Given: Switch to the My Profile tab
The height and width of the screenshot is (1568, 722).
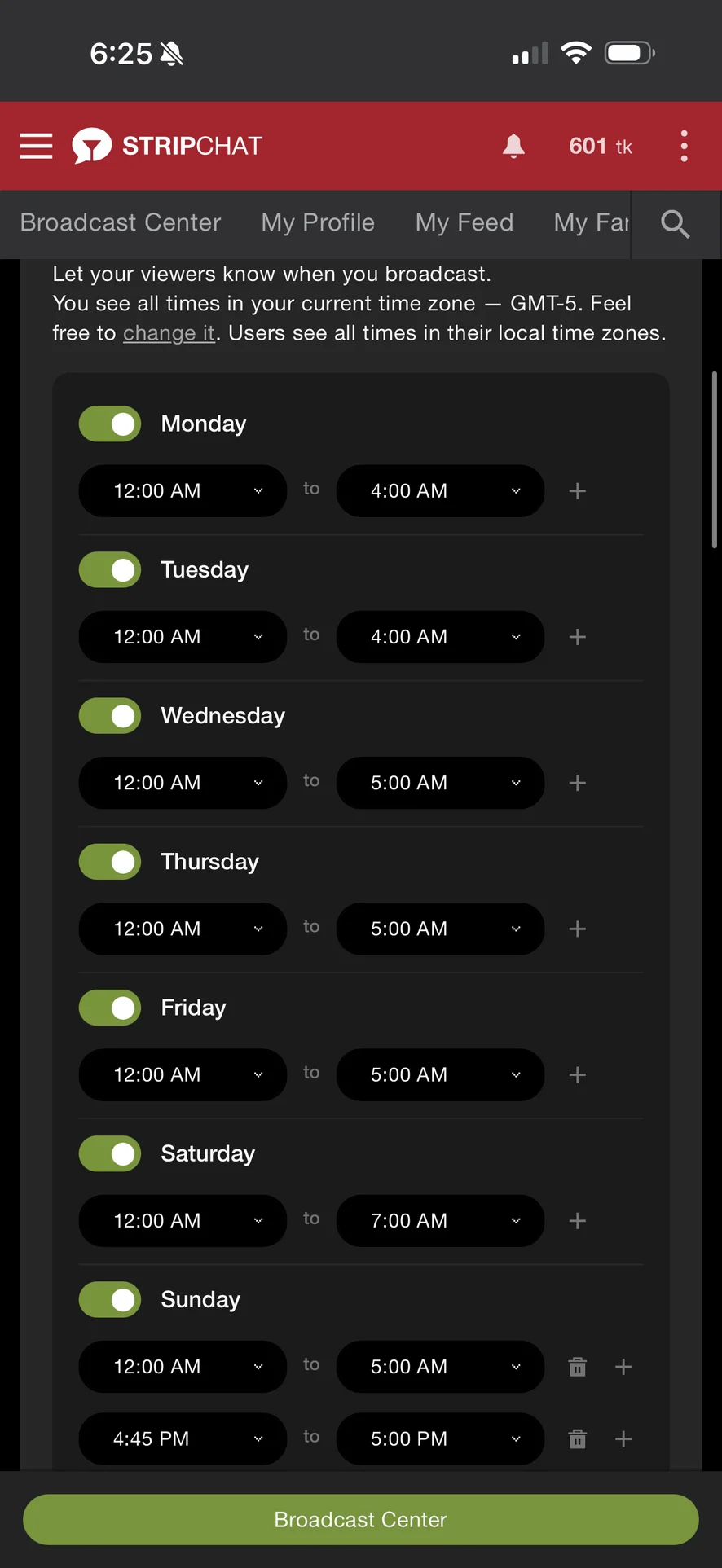Looking at the screenshot, I should pos(318,223).
